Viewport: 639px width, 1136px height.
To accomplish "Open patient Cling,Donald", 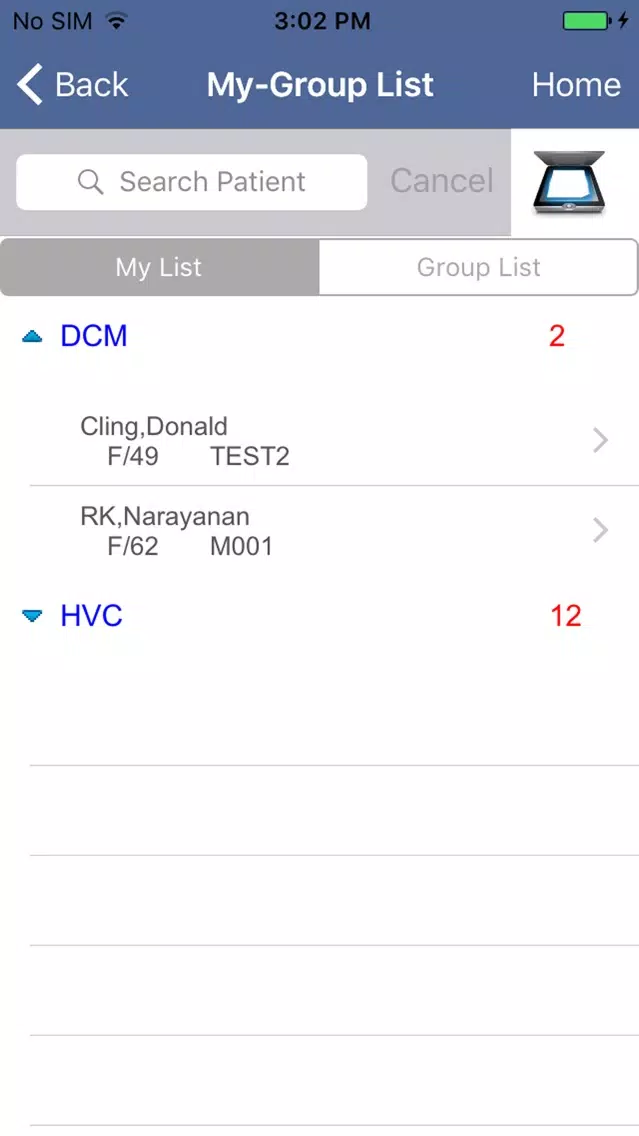I will [334, 440].
